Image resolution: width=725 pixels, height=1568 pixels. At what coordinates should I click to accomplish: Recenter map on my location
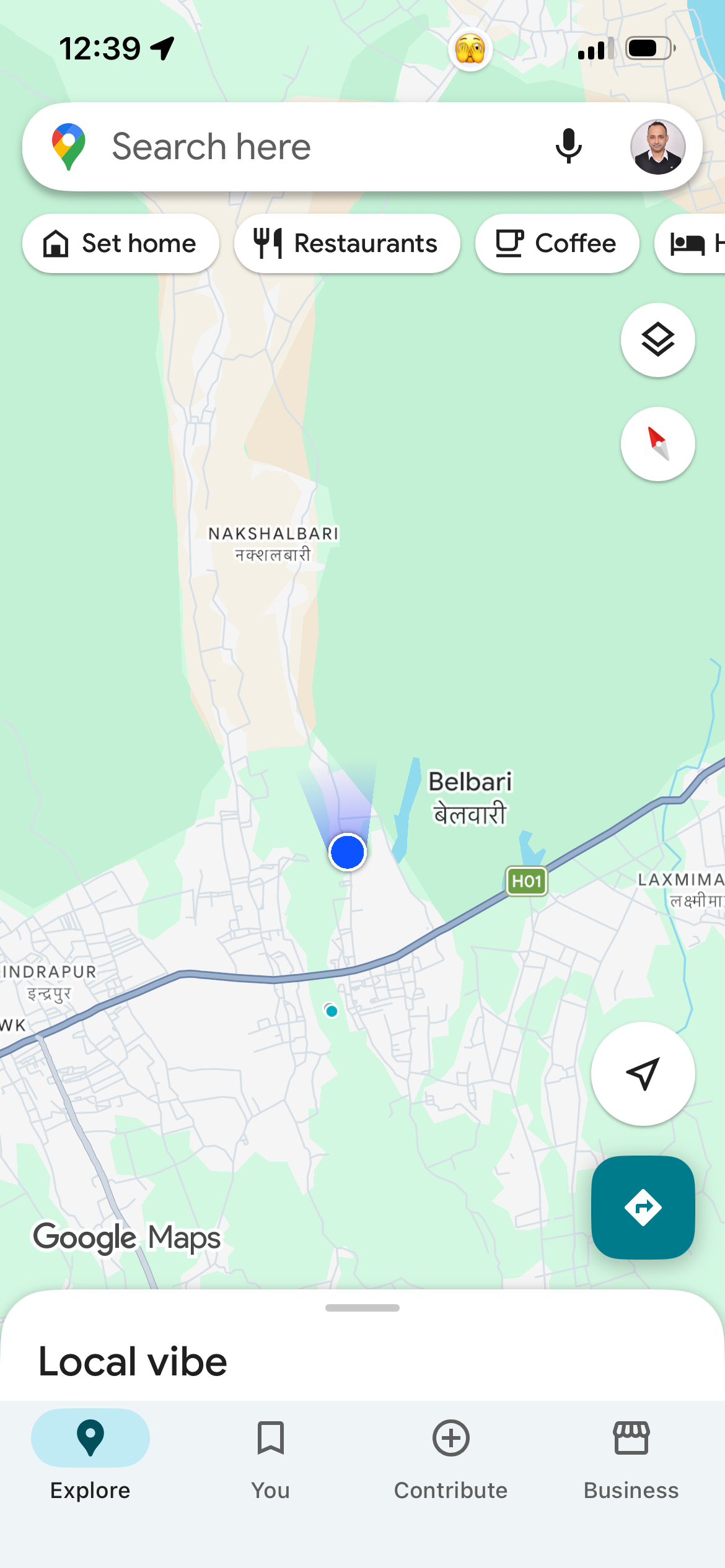click(x=643, y=1073)
